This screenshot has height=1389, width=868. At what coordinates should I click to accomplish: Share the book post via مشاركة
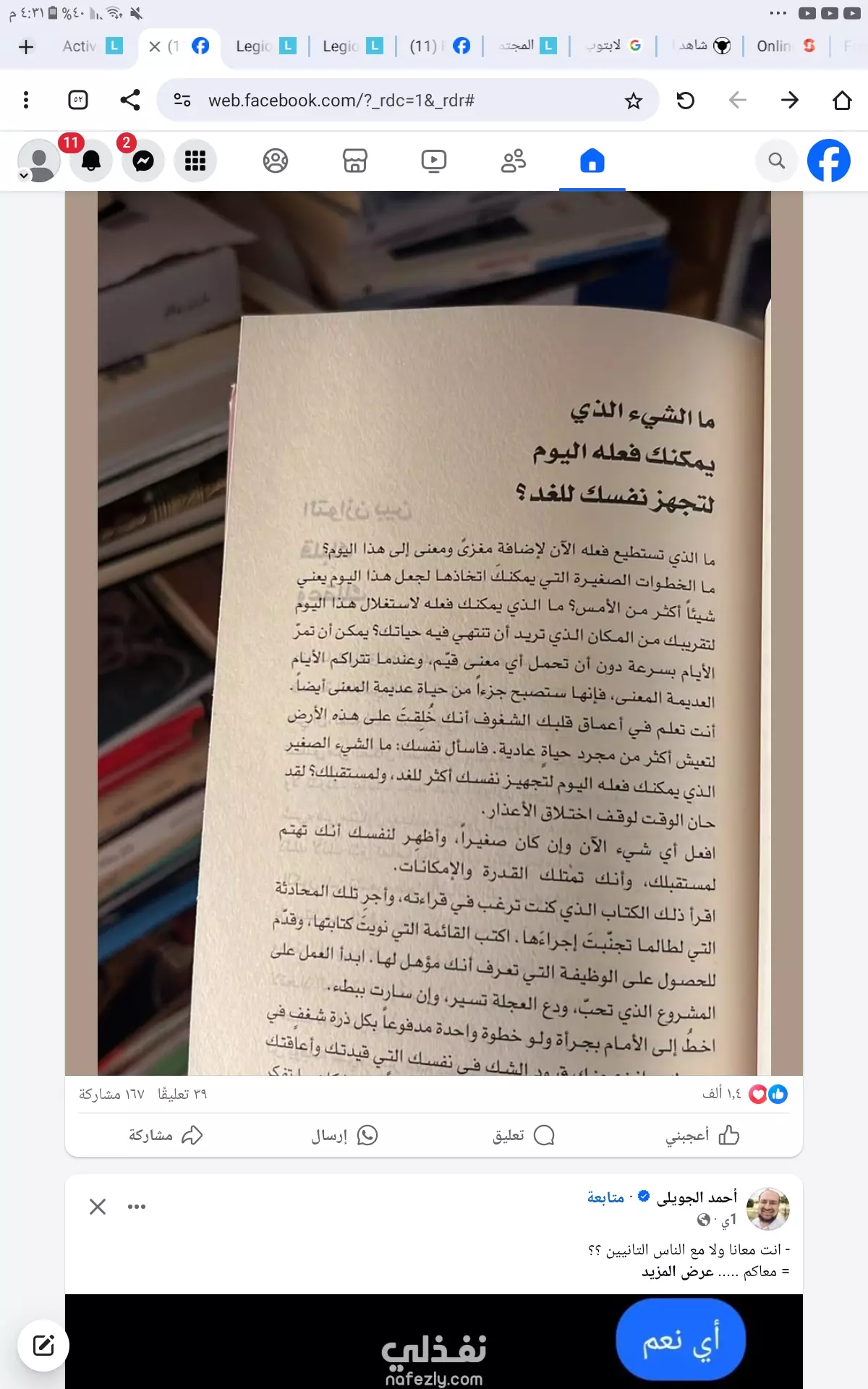[166, 1135]
